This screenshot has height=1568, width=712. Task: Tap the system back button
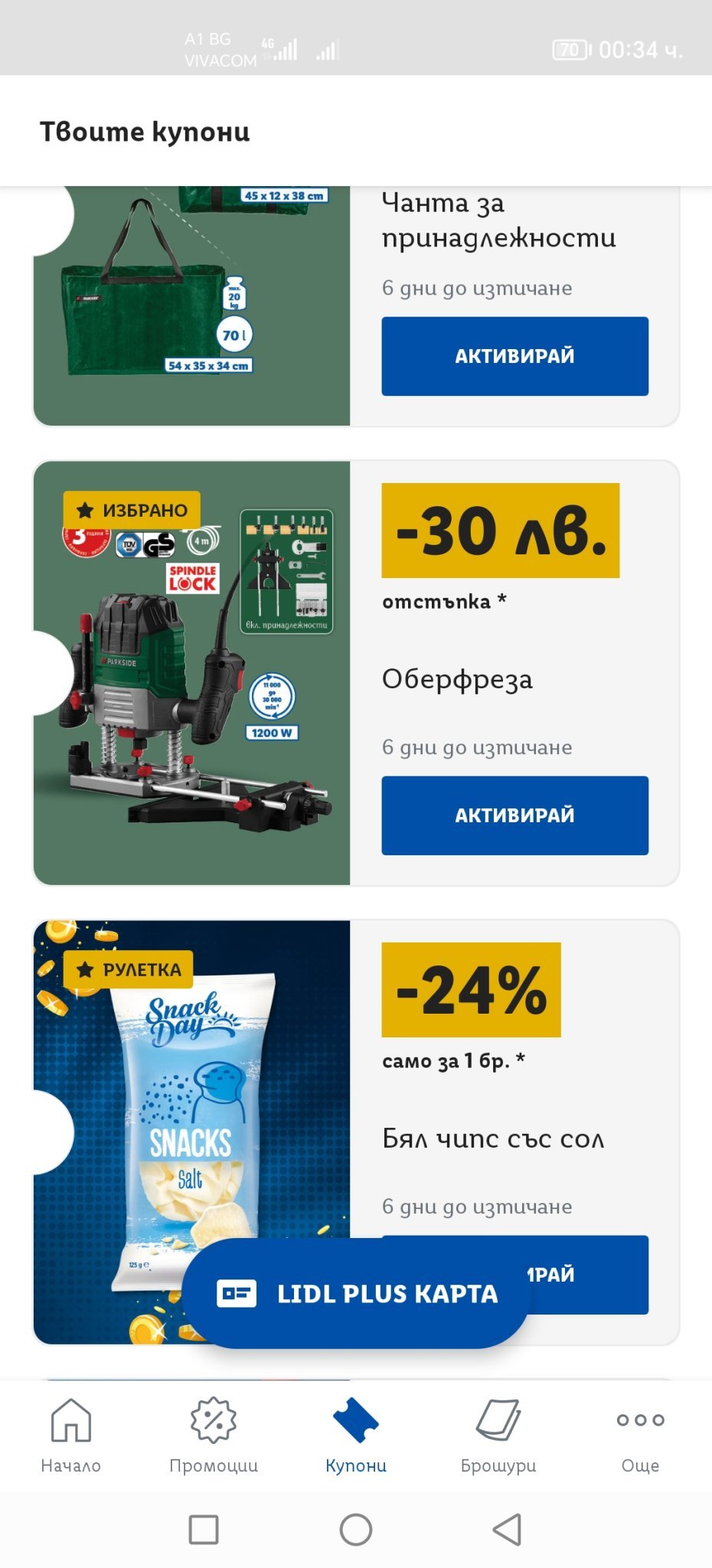point(507,1530)
